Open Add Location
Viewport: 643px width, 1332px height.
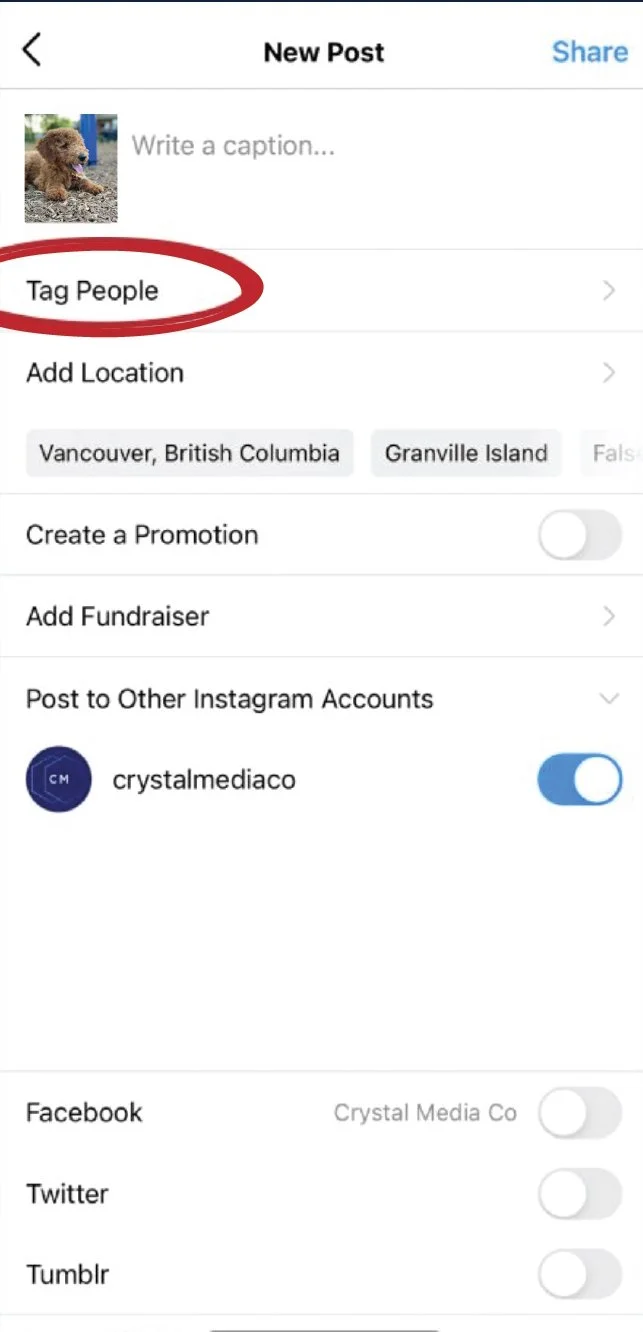click(321, 373)
